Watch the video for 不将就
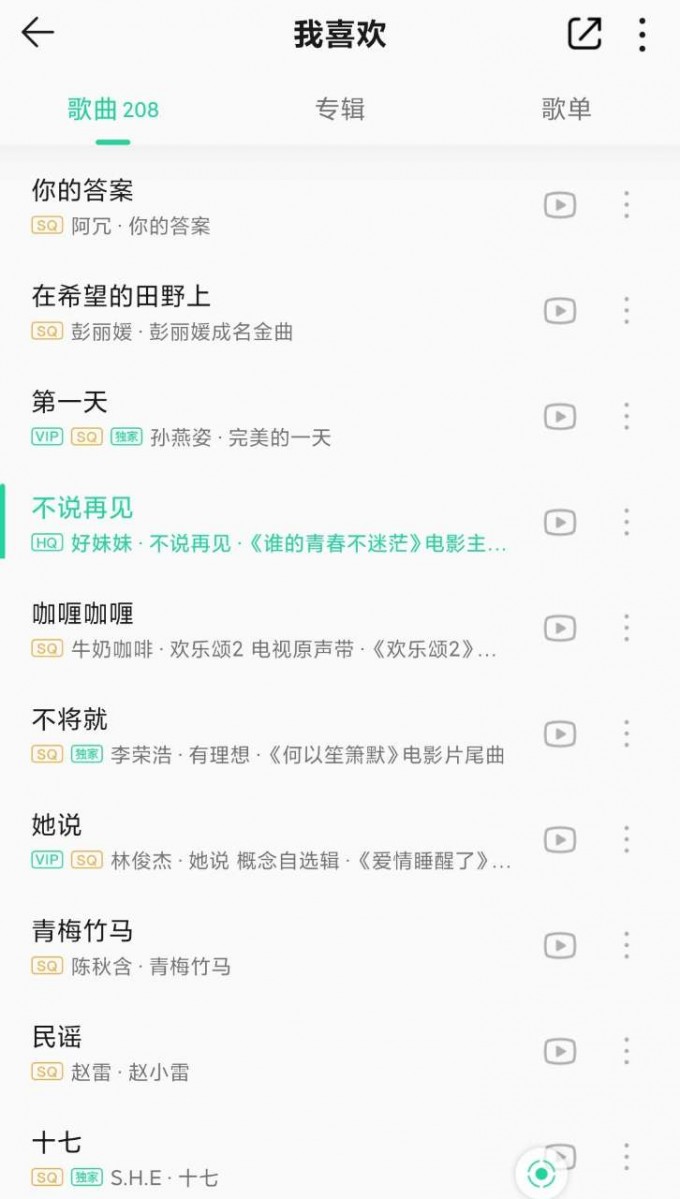This screenshot has width=680, height=1199. pos(559,734)
